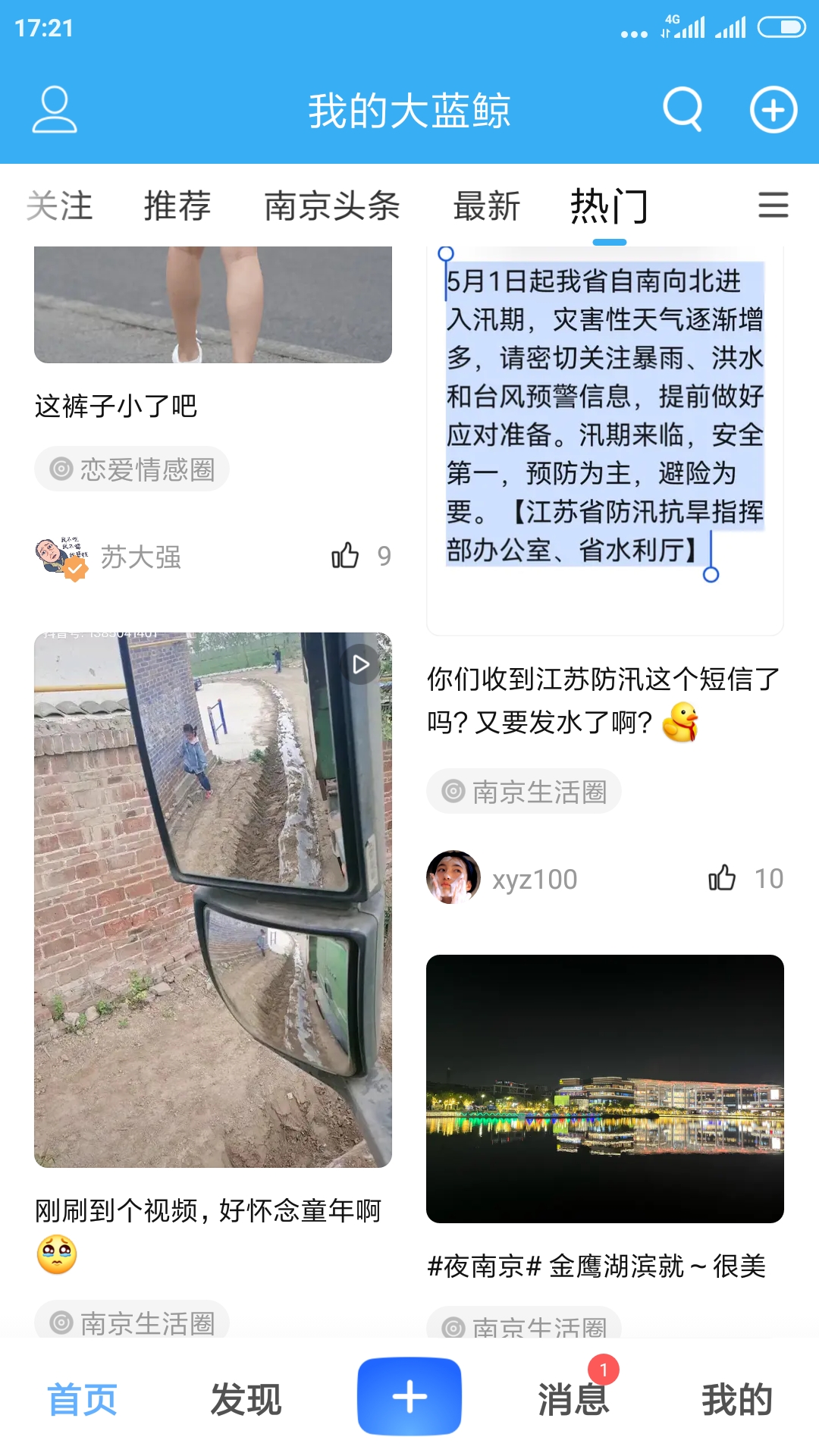Open the 恋爱情感圈 circle tag
The width and height of the screenshot is (819, 1456).
(x=131, y=469)
